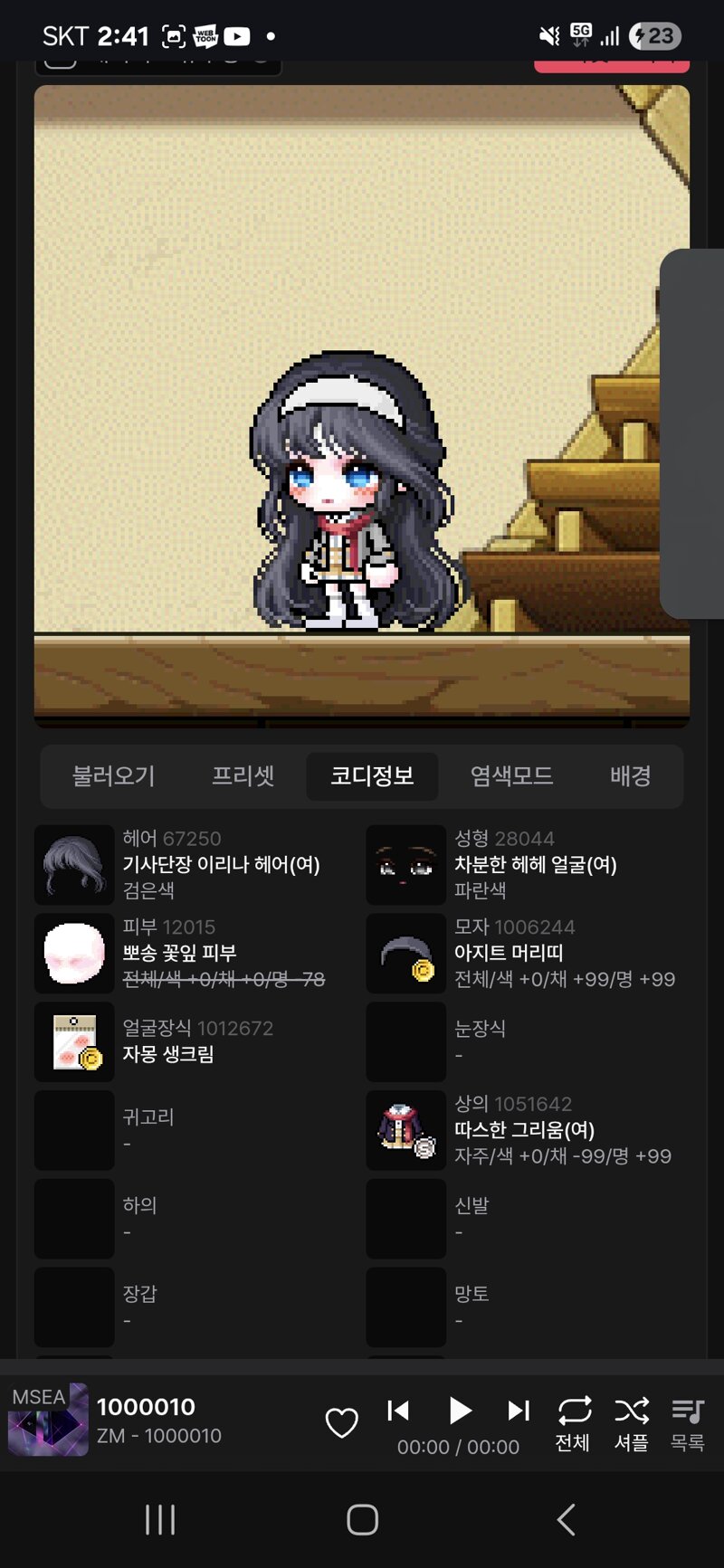
Task: Like the current track with the heart
Action: [x=341, y=1422]
